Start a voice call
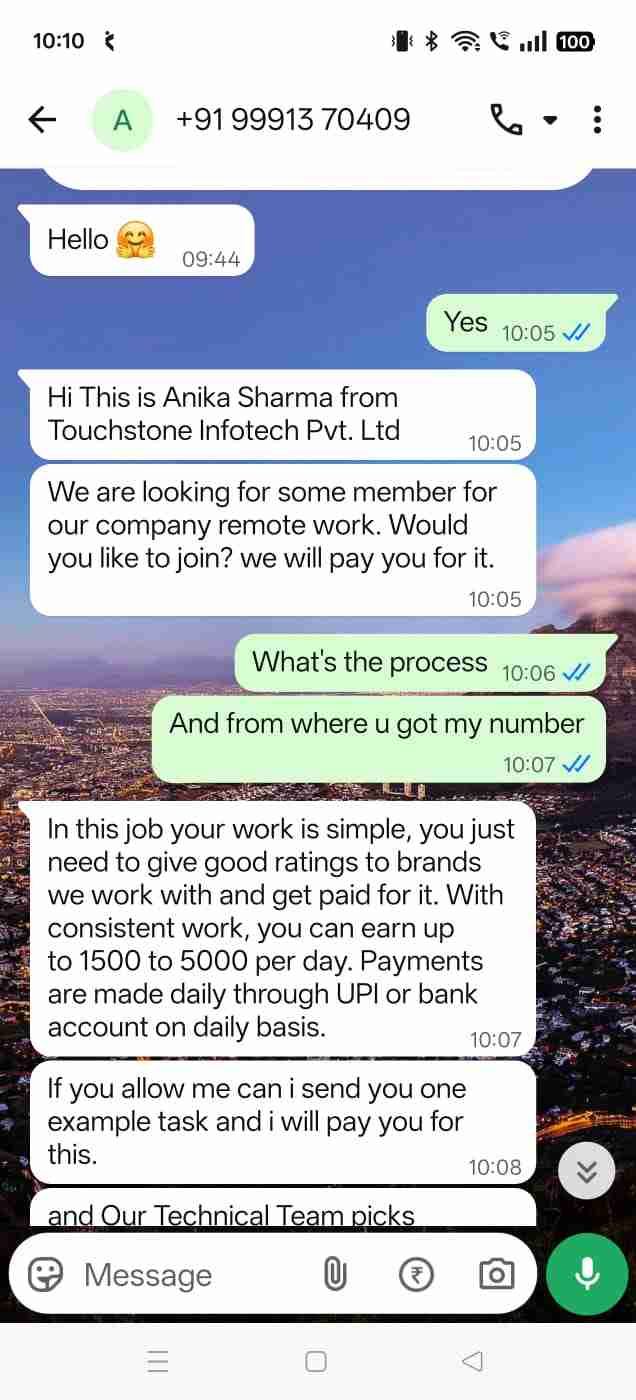This screenshot has height=1400, width=636. click(506, 121)
